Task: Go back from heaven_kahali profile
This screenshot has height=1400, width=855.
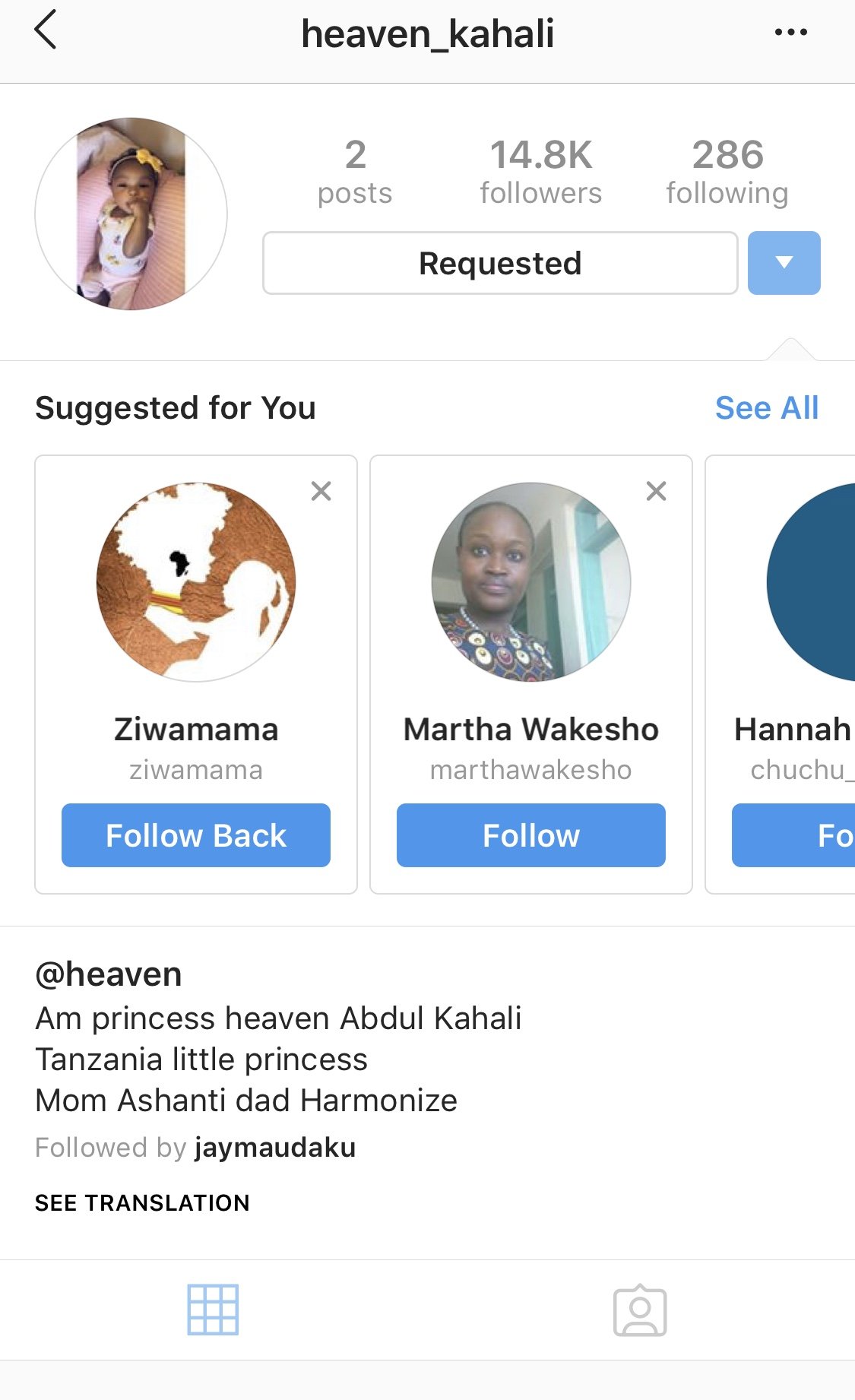Action: click(x=46, y=32)
